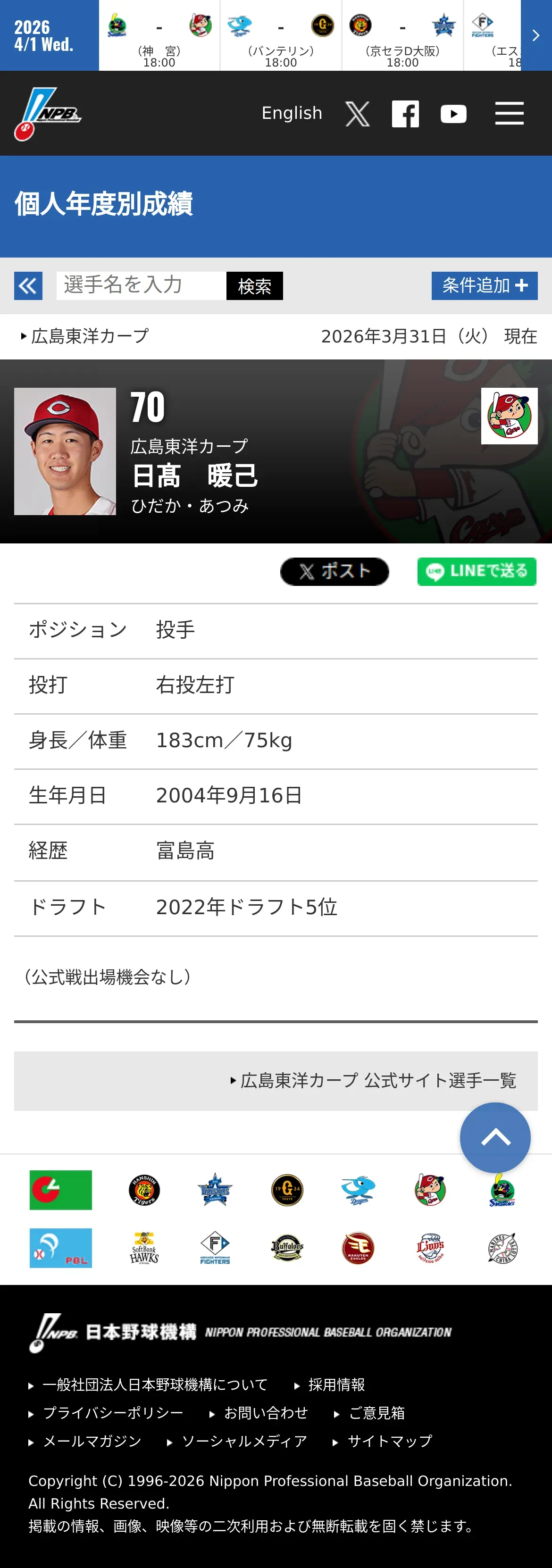Open NPB's X account icon in header
This screenshot has width=552, height=1568.
coord(357,114)
